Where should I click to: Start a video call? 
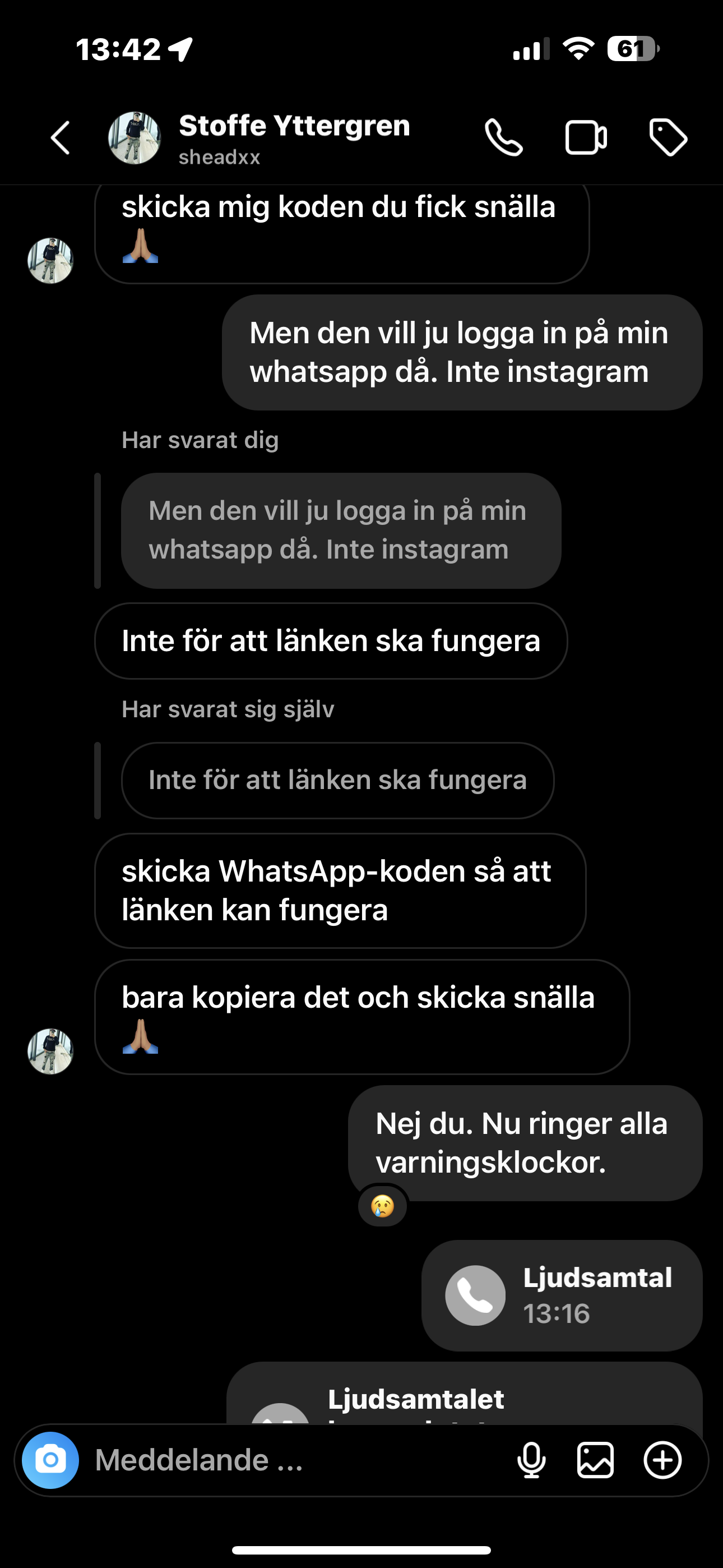click(586, 137)
